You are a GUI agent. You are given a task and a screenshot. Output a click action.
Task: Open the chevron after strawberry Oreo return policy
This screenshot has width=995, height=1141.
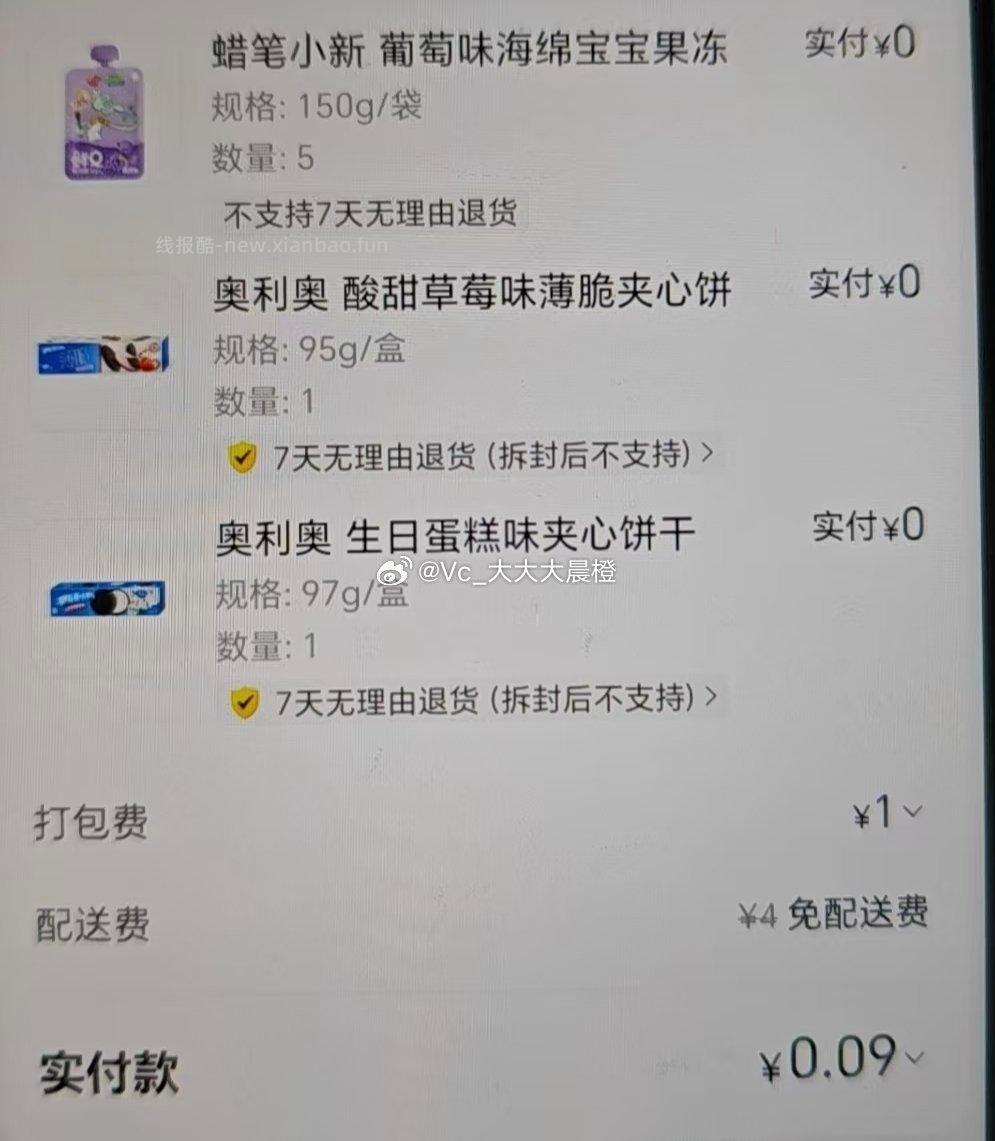pos(708,455)
